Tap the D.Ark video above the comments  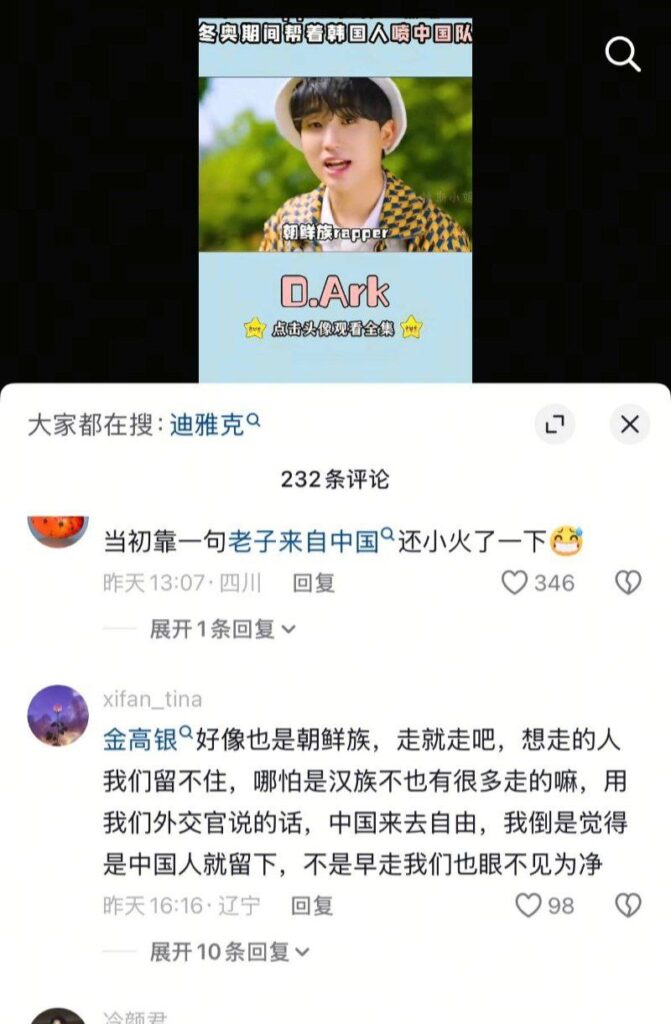[x=335, y=200]
